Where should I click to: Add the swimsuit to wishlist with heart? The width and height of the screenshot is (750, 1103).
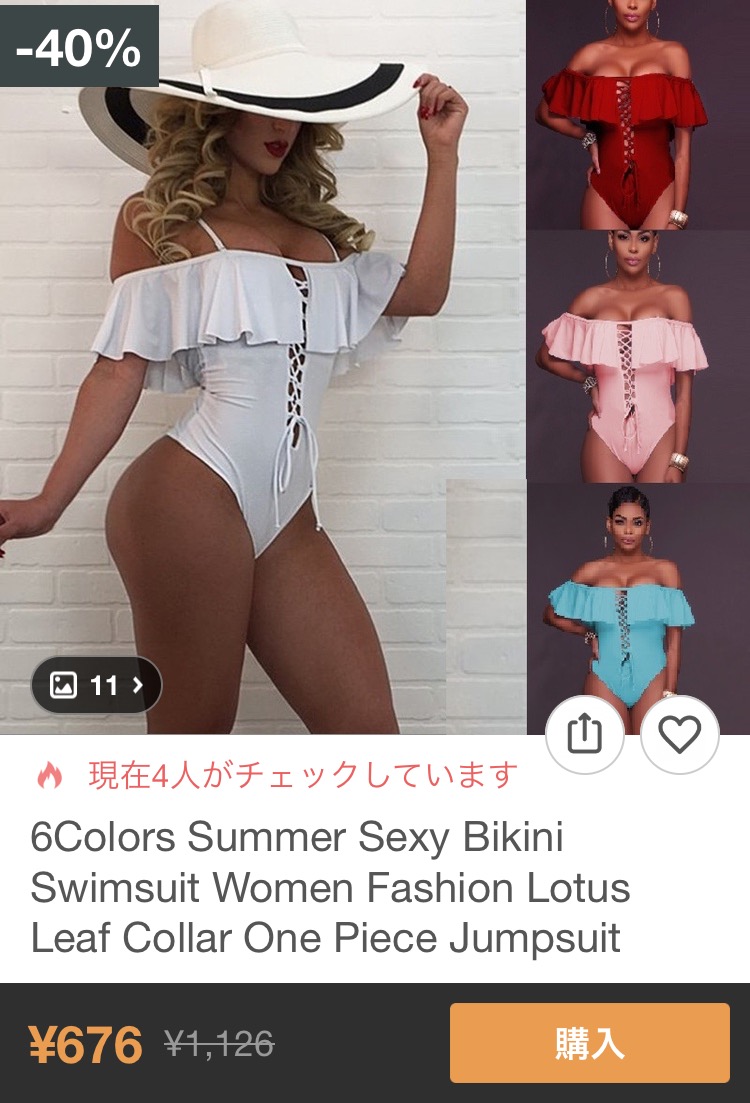tap(680, 735)
